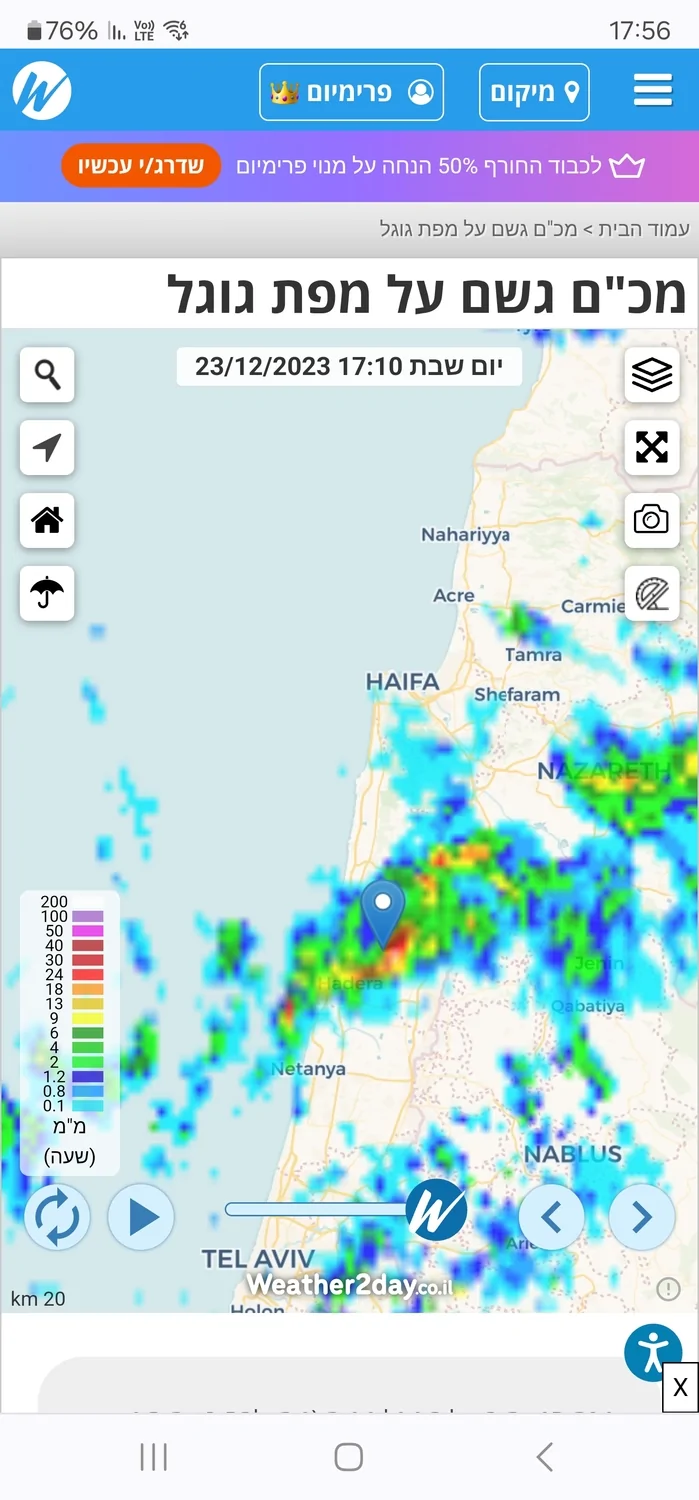Play the rain radar animation
699x1500 pixels.
click(x=141, y=1217)
